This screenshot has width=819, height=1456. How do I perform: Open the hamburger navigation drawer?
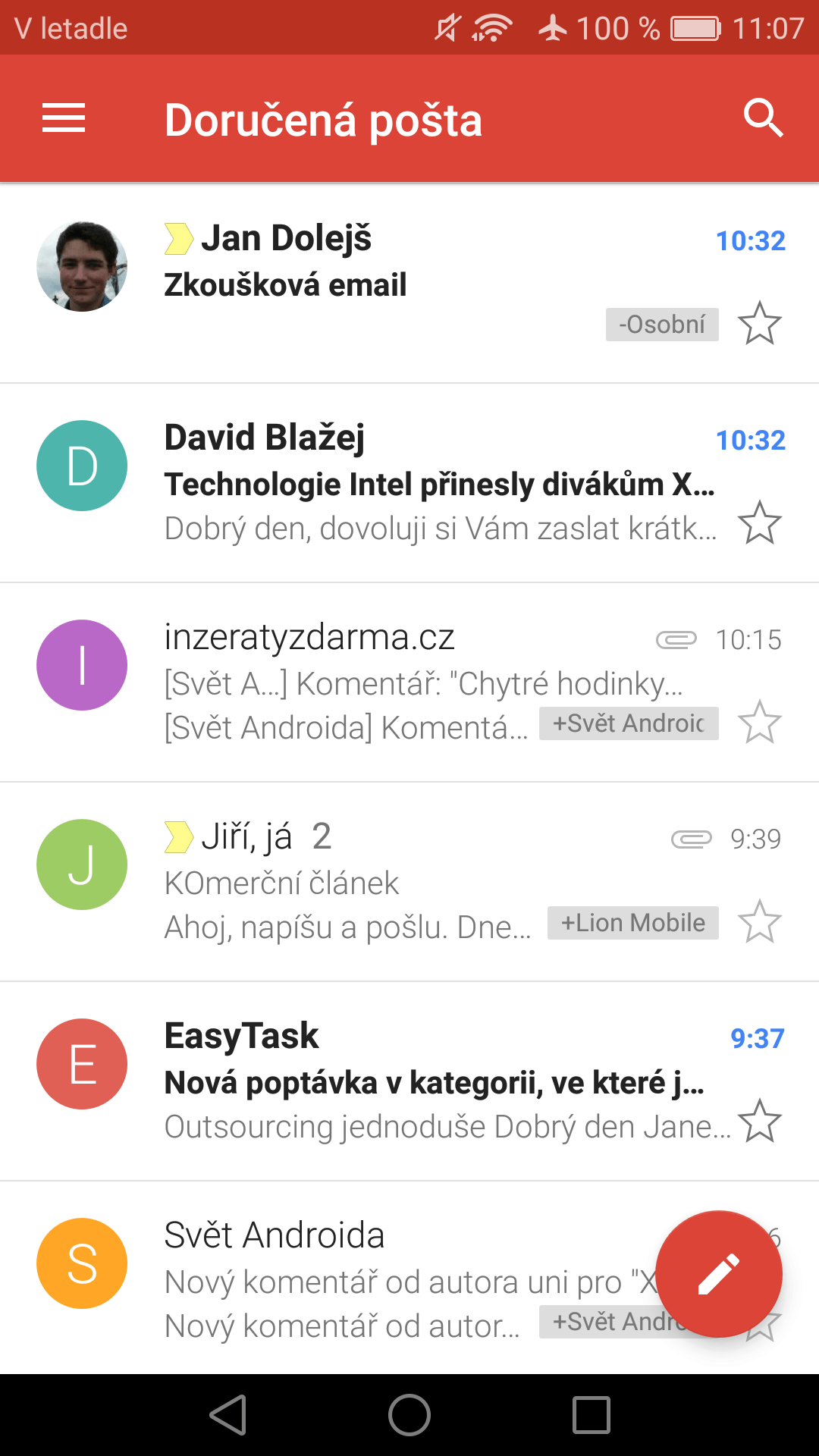tap(64, 118)
